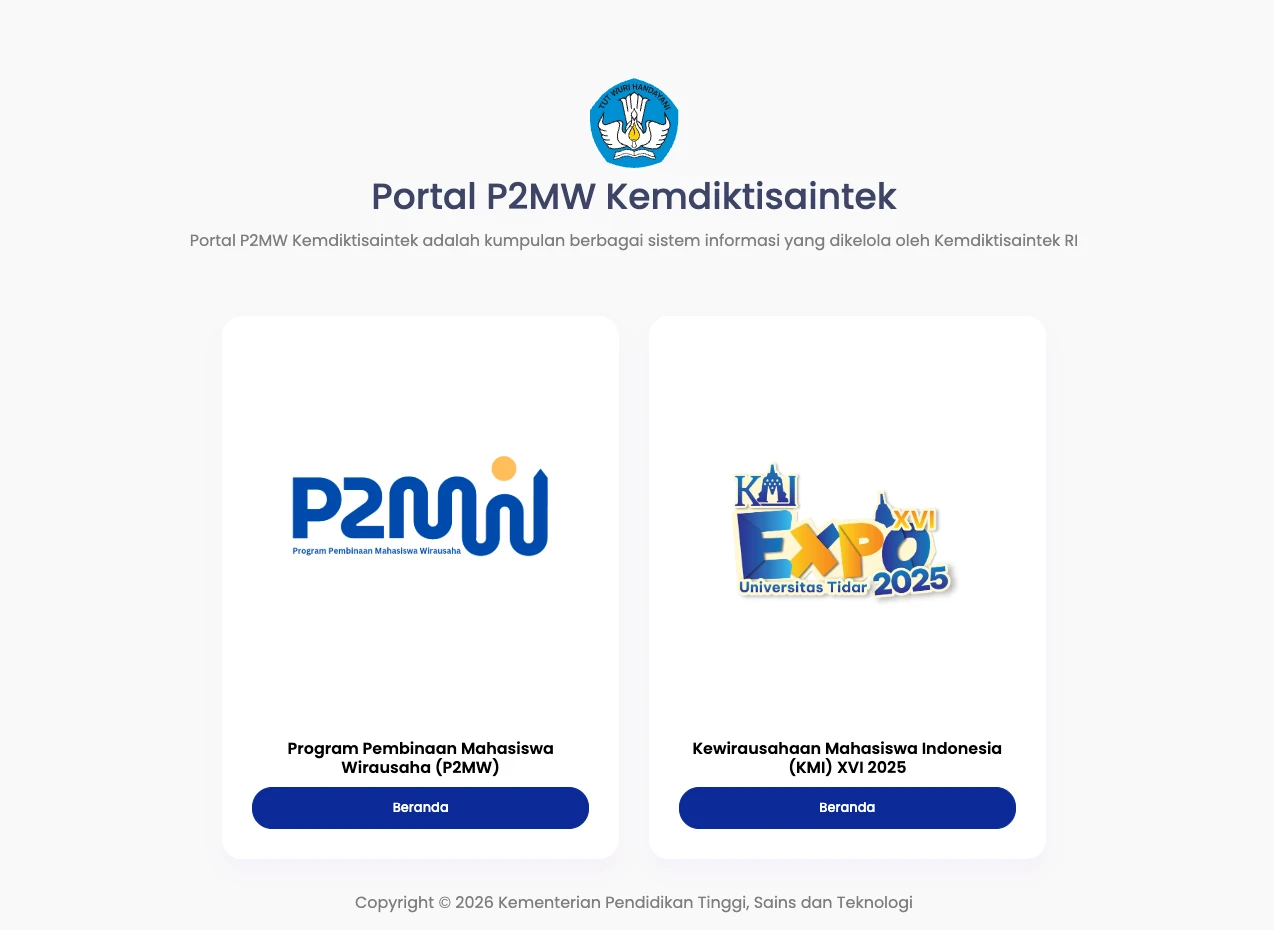Screen dimensions: 1274x930
Task: Open Beranda for Kewirausahaan Mahasiswa Indonesia XVI 2025
Action: click(x=847, y=808)
